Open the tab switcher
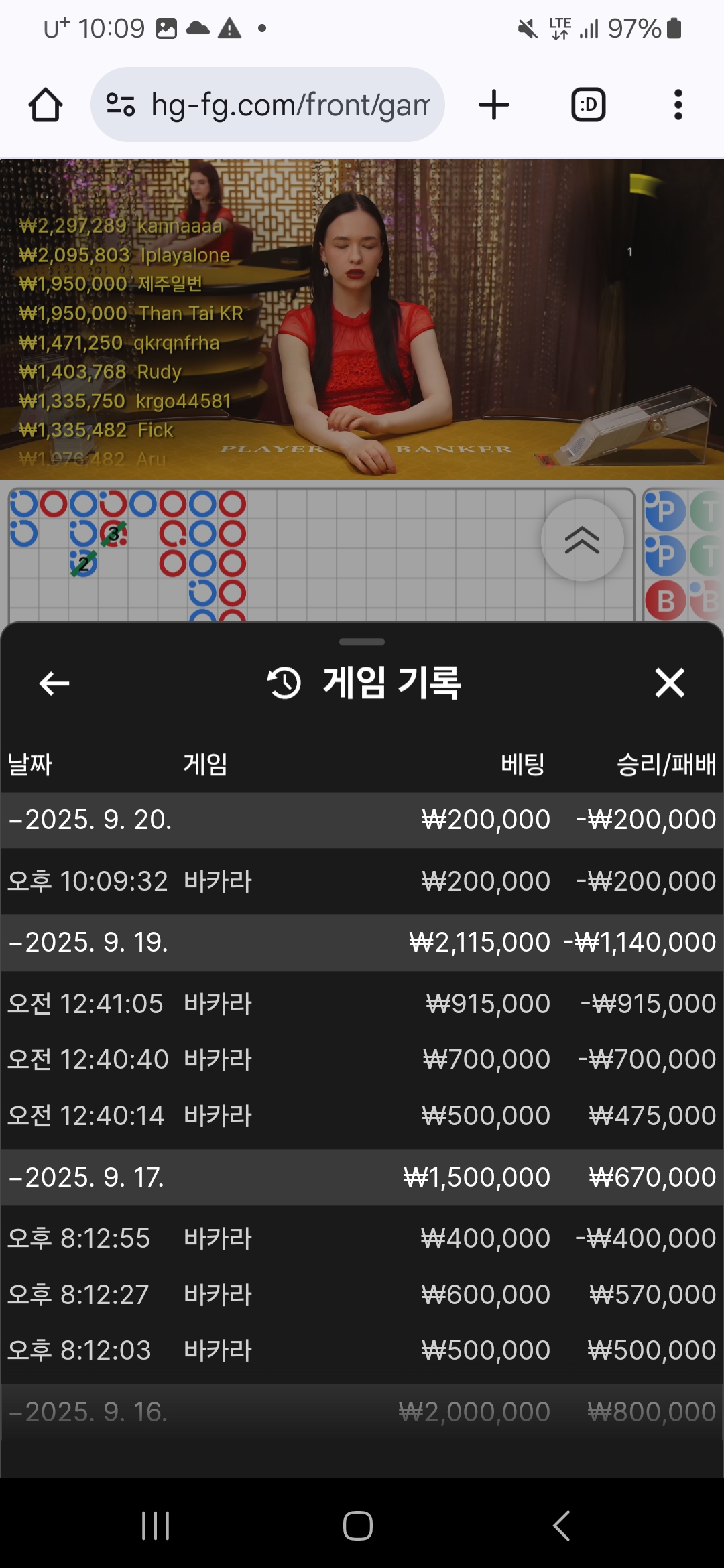This screenshot has width=724, height=1568. point(588,105)
